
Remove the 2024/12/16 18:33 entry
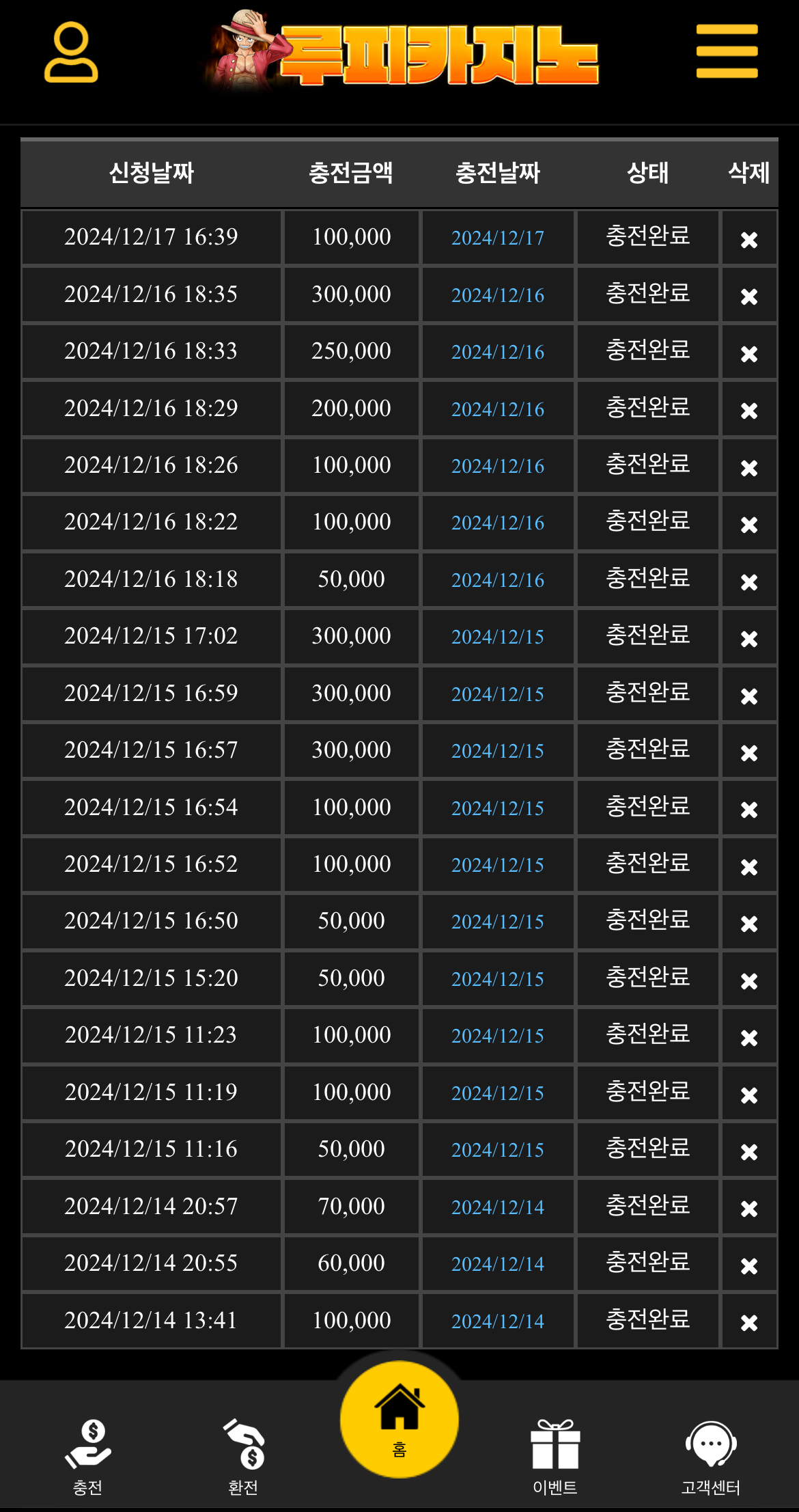[x=749, y=353]
